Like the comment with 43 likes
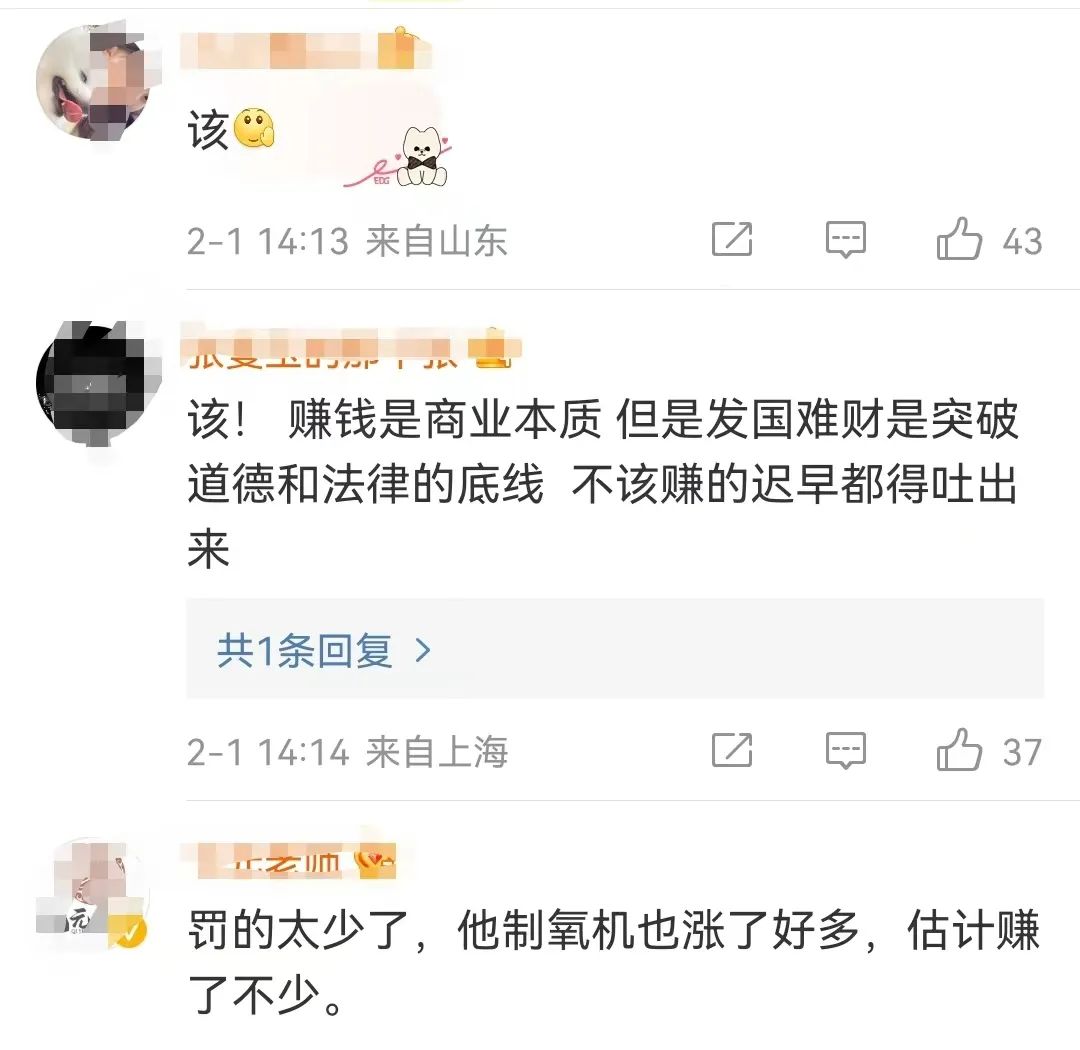 tap(959, 240)
